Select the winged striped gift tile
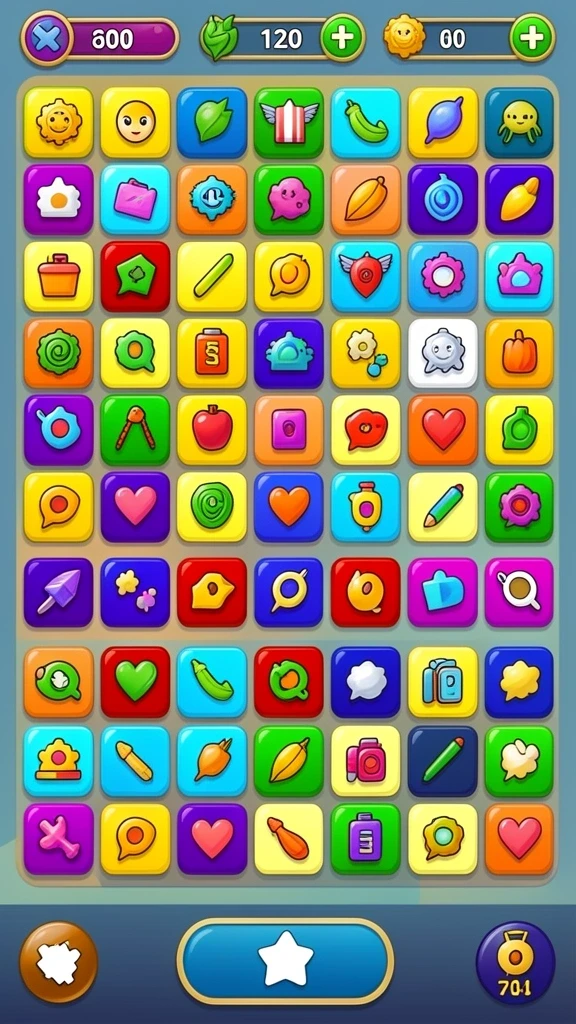This screenshot has height=1024, width=576. coord(289,123)
